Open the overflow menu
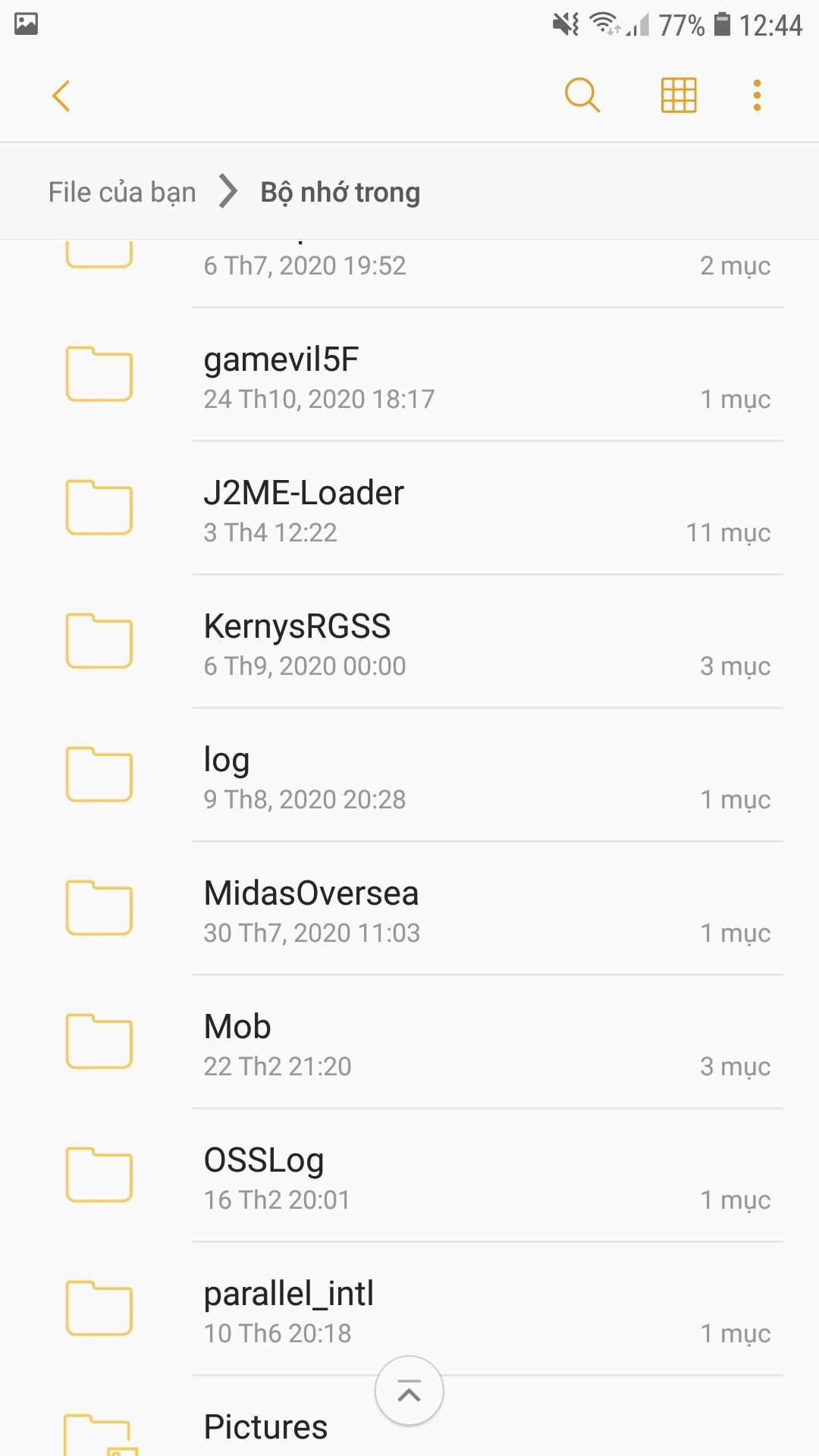Screen dimensions: 819x1456 click(x=756, y=96)
